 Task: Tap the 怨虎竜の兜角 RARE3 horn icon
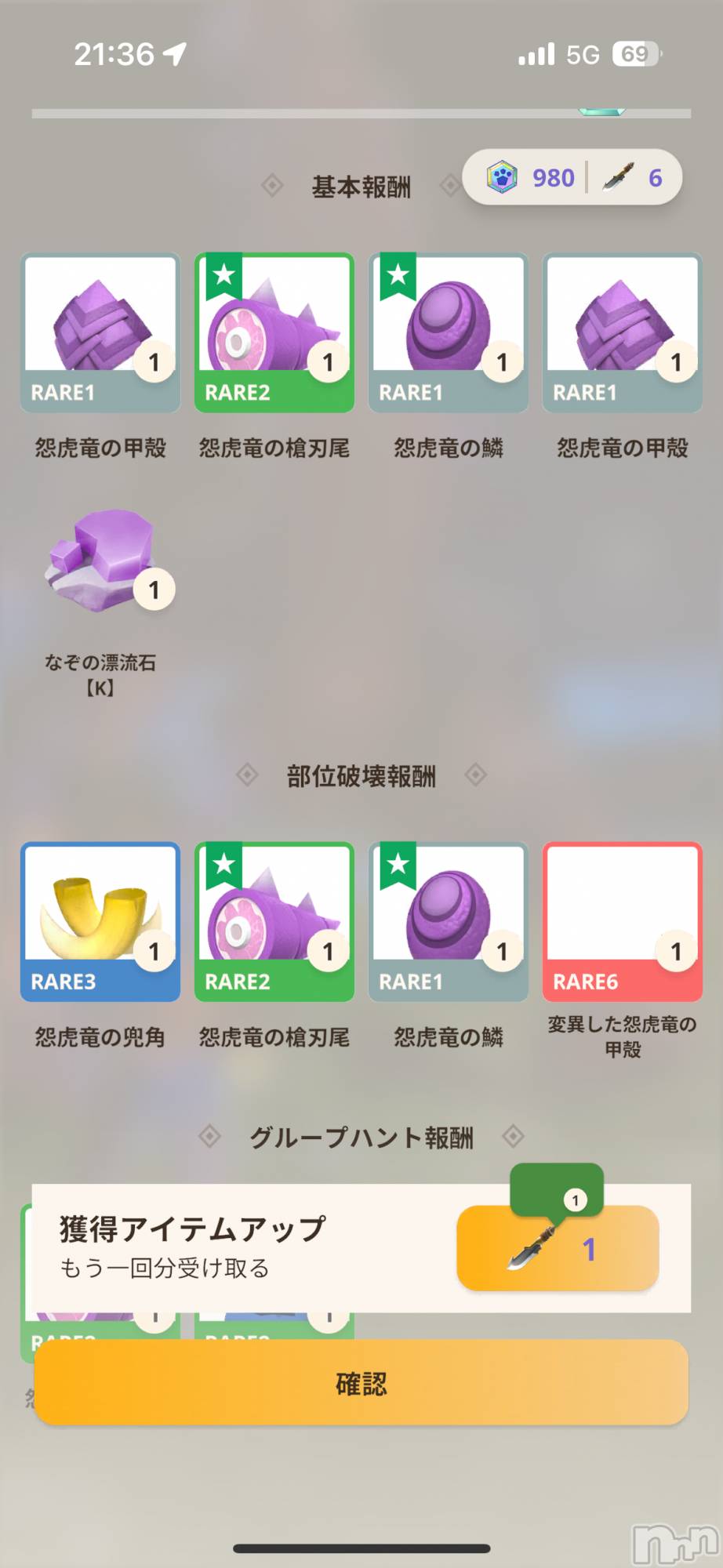click(100, 923)
